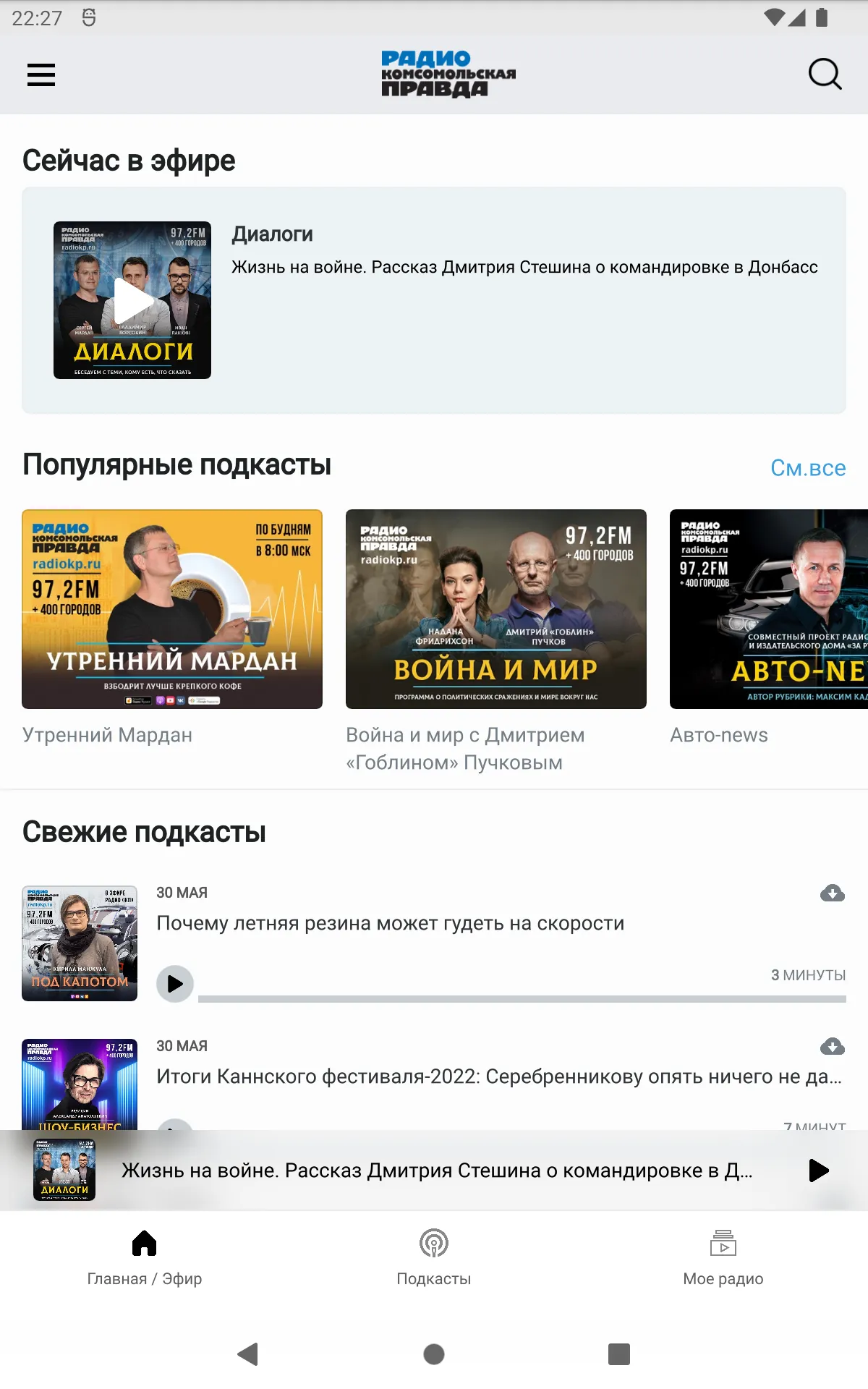Open the Авто-news podcast

(x=768, y=609)
